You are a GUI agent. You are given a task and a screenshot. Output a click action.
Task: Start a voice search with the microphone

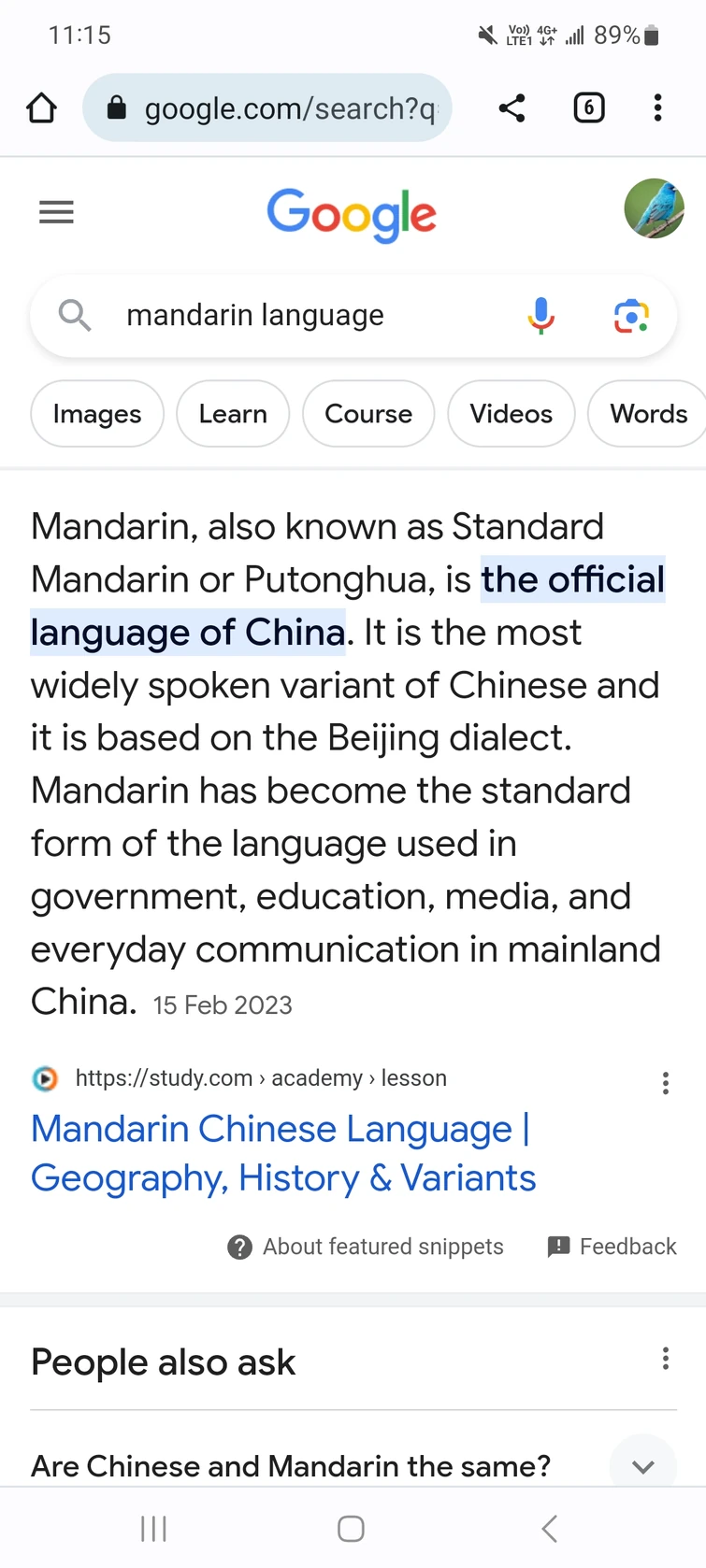(540, 316)
